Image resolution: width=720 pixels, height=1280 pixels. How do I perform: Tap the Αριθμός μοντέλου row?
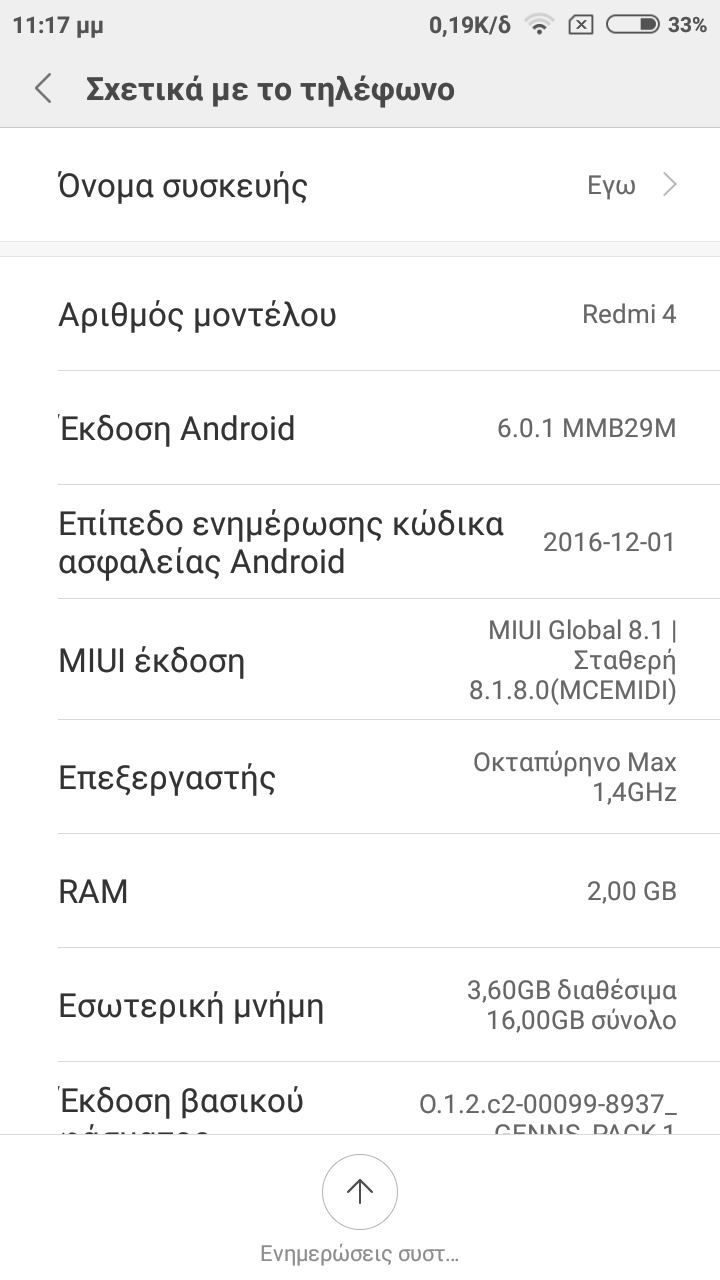coord(360,315)
